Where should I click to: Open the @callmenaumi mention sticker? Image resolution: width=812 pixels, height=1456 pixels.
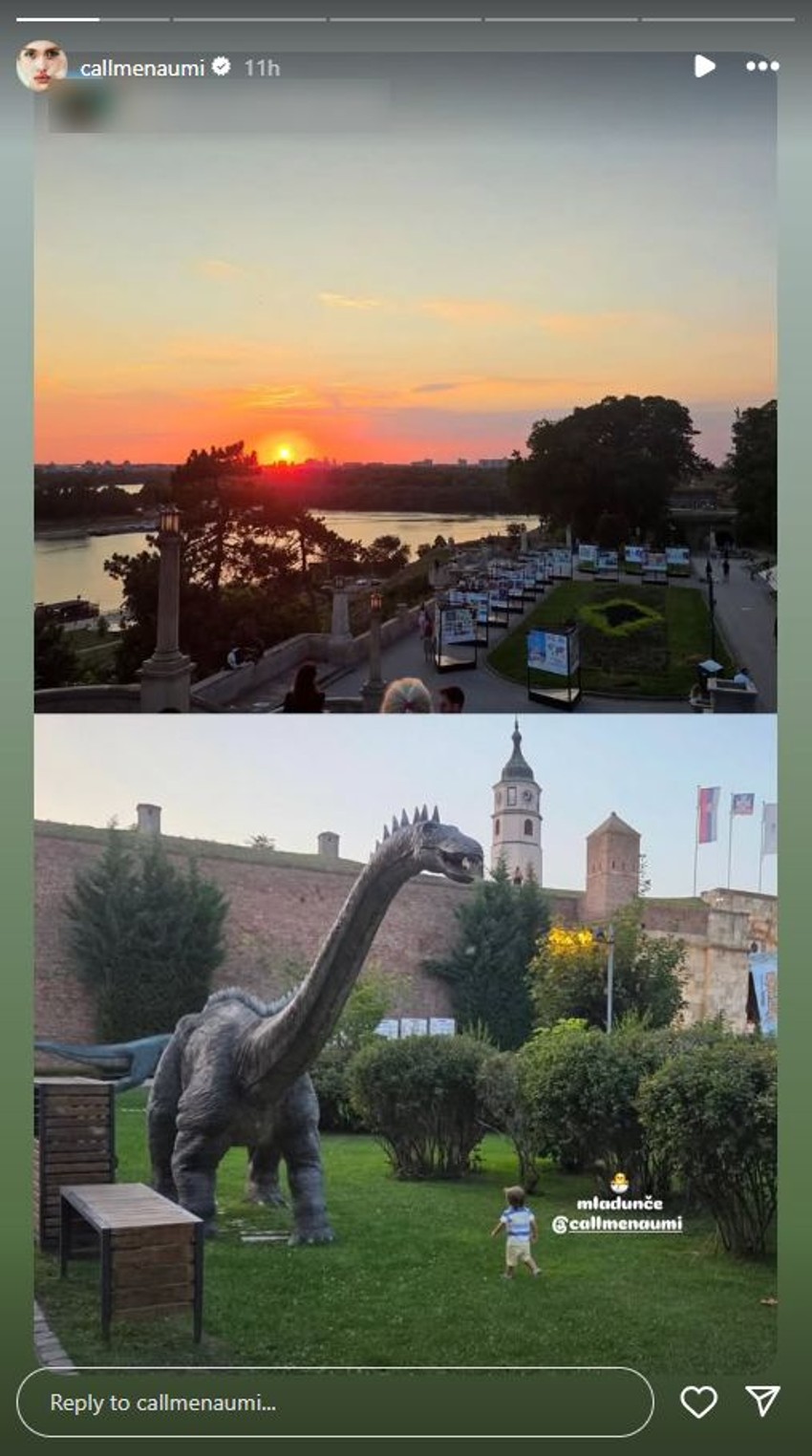618,1224
